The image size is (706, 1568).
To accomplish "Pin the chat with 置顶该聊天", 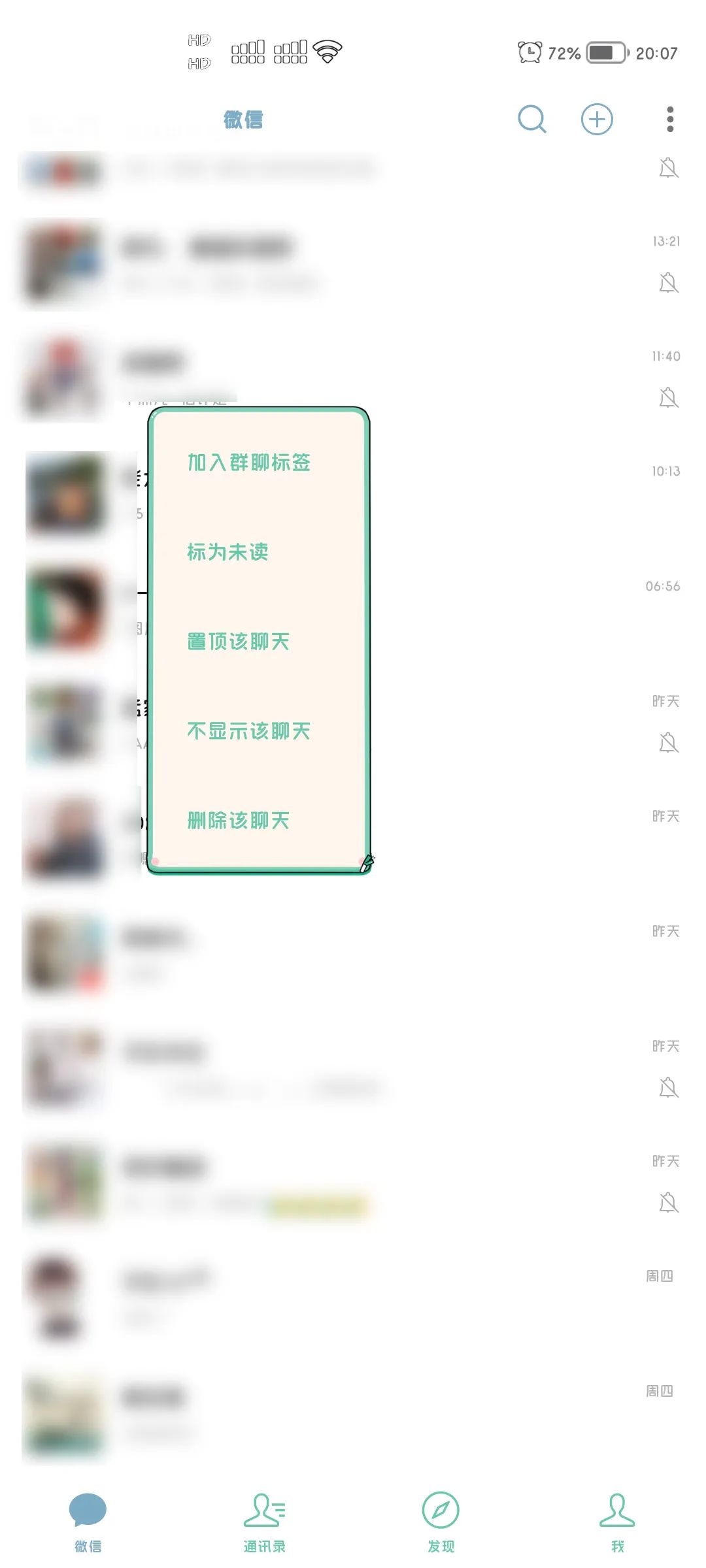I will [239, 642].
